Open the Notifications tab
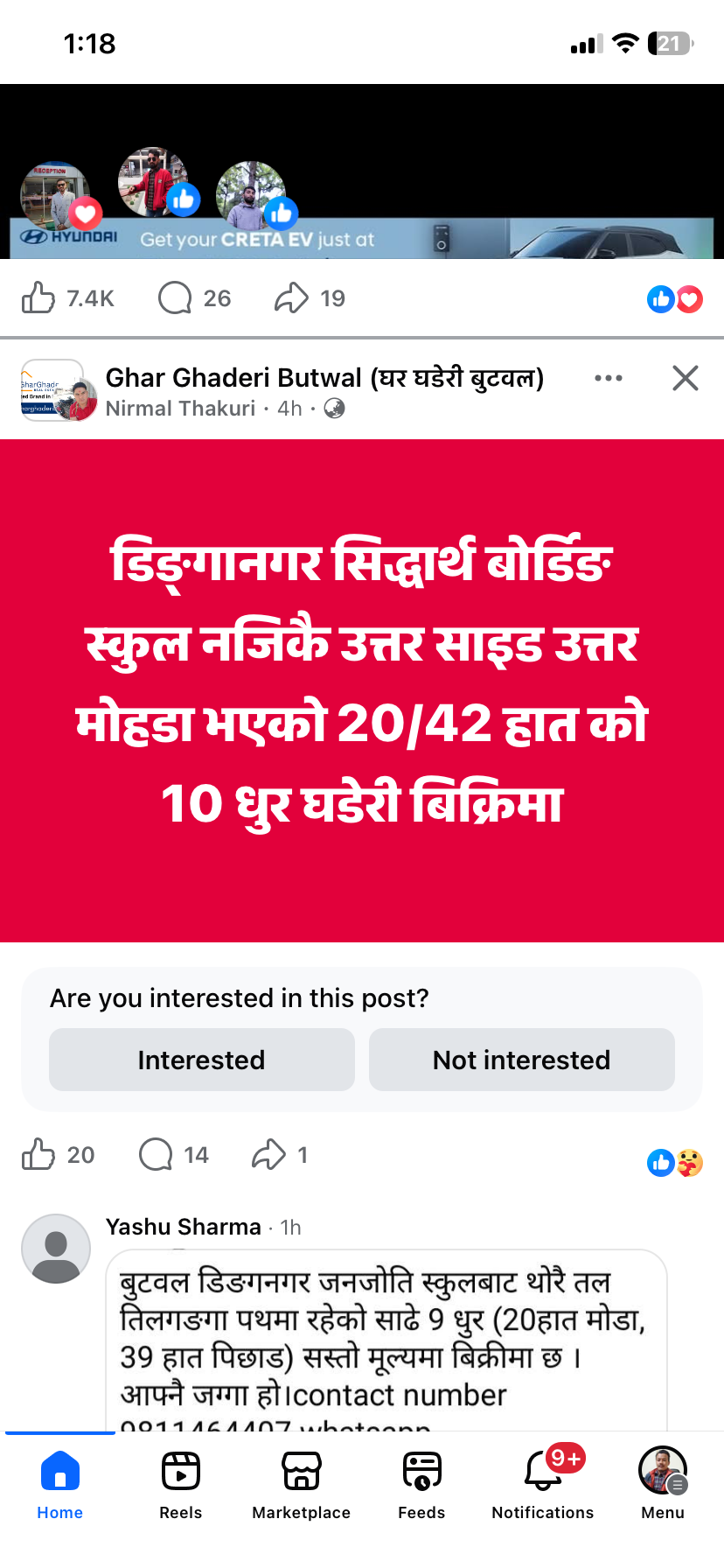Screen dimensions: 724x1568 (x=542, y=1484)
